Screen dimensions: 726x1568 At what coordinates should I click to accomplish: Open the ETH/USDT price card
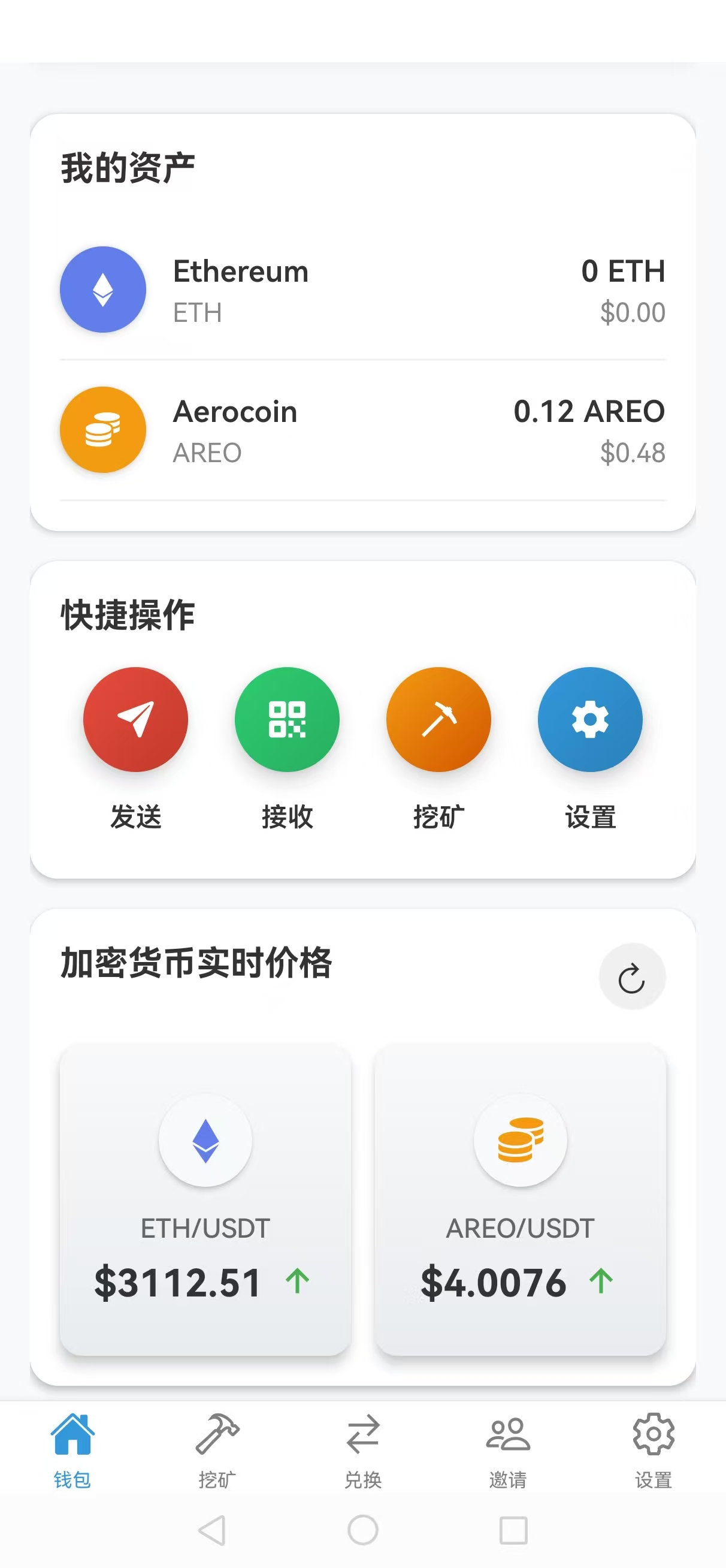click(x=205, y=1200)
